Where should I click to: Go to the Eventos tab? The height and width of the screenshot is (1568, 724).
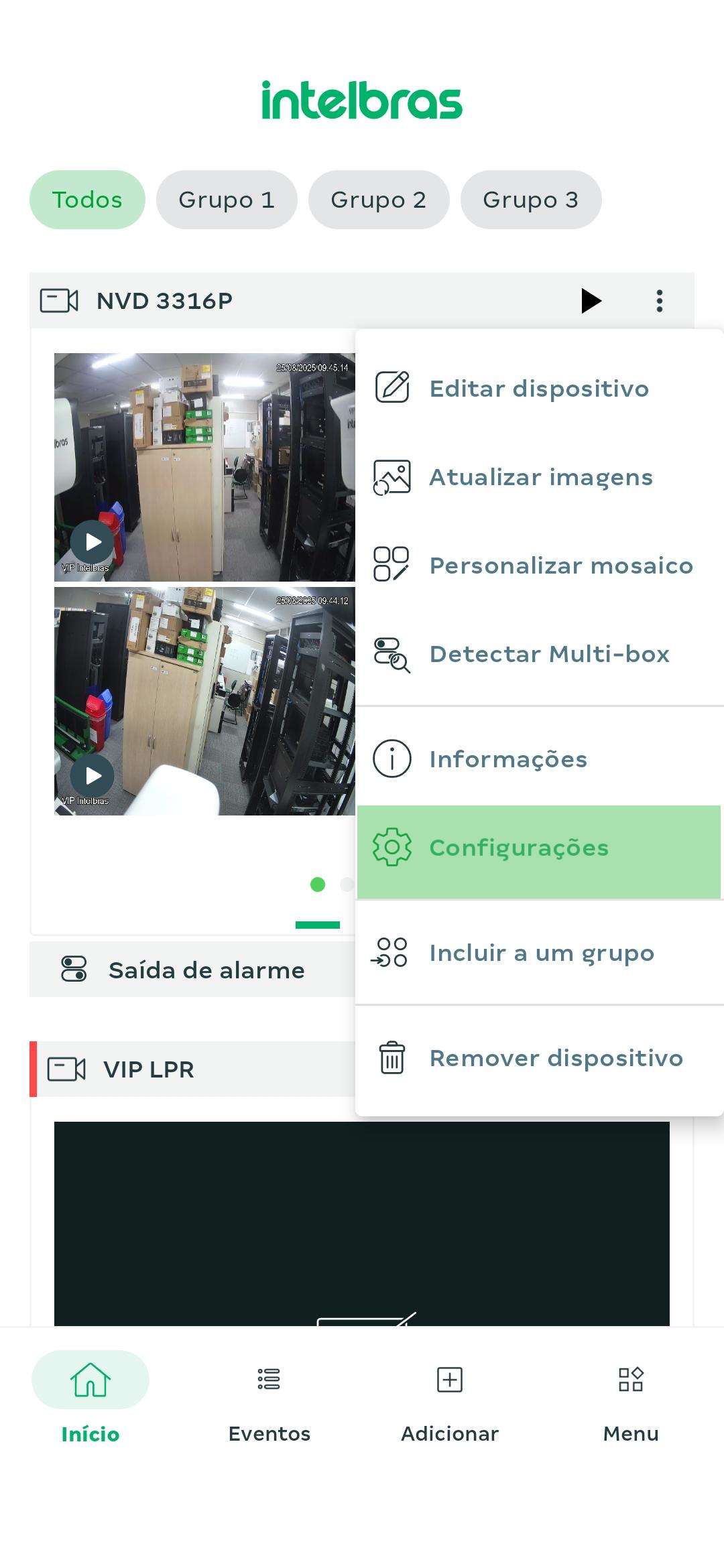pyautogui.click(x=269, y=1400)
